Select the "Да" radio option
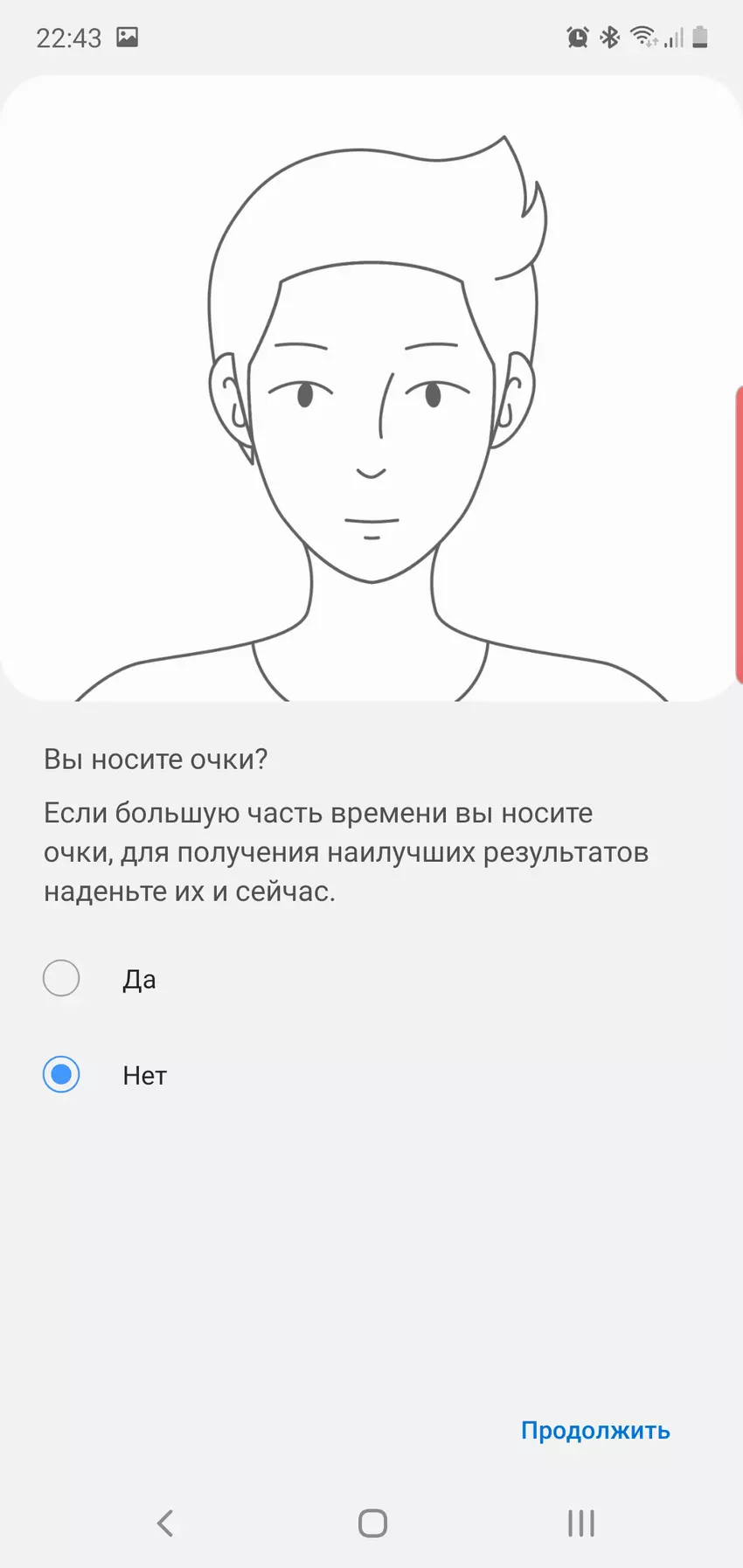Viewport: 743px width, 1568px height. [61, 978]
